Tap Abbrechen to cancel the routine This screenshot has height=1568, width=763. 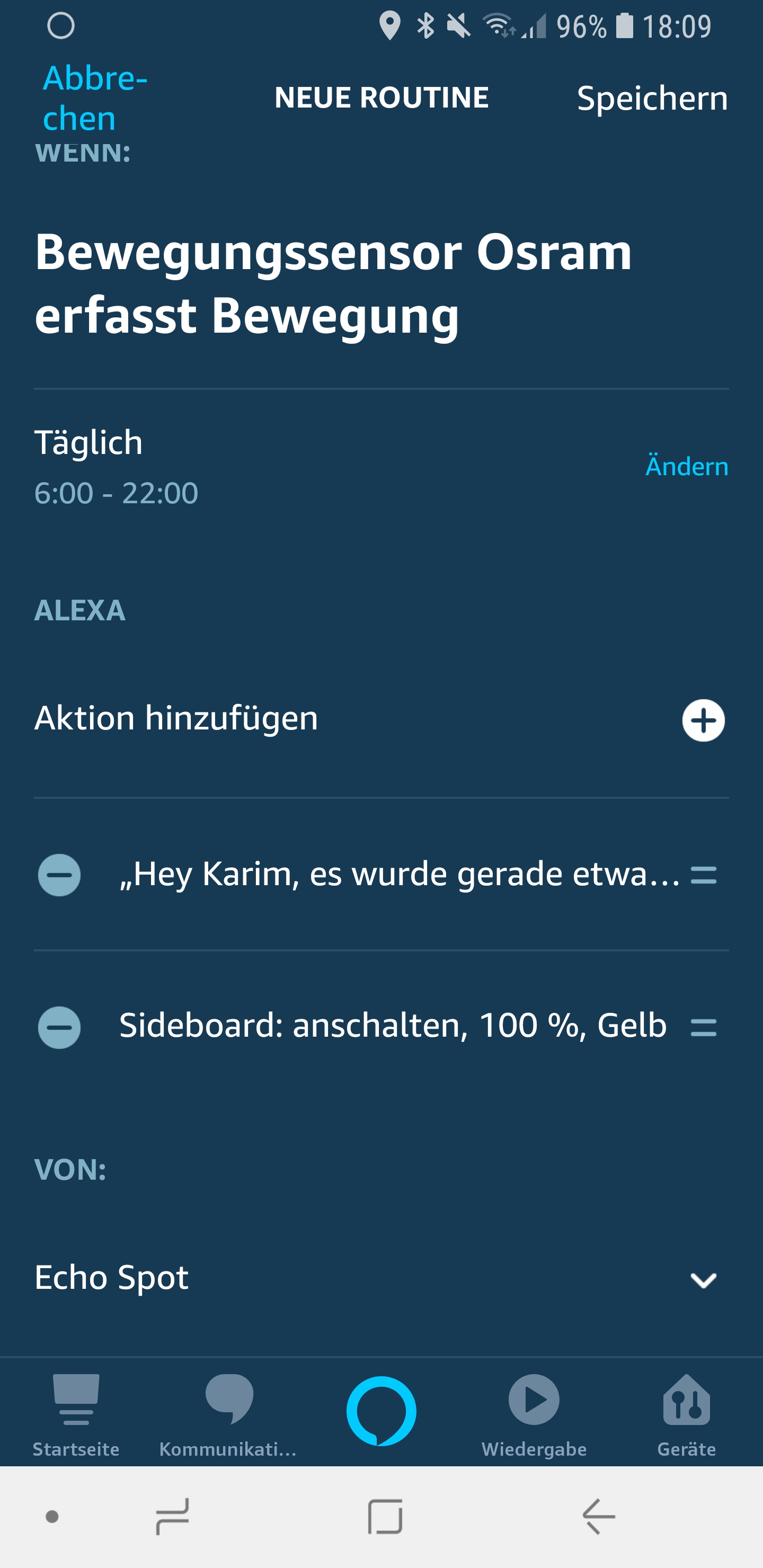tap(94, 97)
